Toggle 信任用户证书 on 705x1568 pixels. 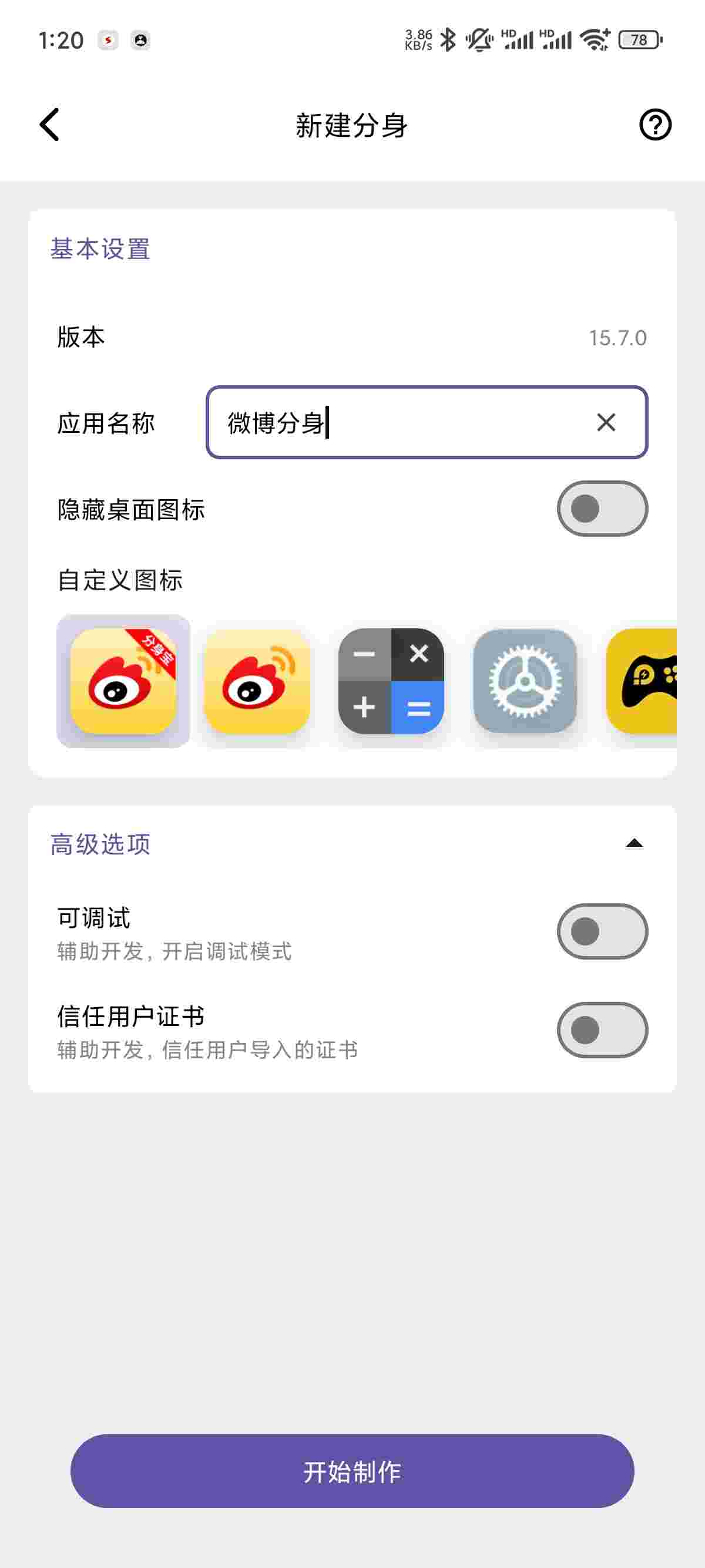coord(602,1030)
